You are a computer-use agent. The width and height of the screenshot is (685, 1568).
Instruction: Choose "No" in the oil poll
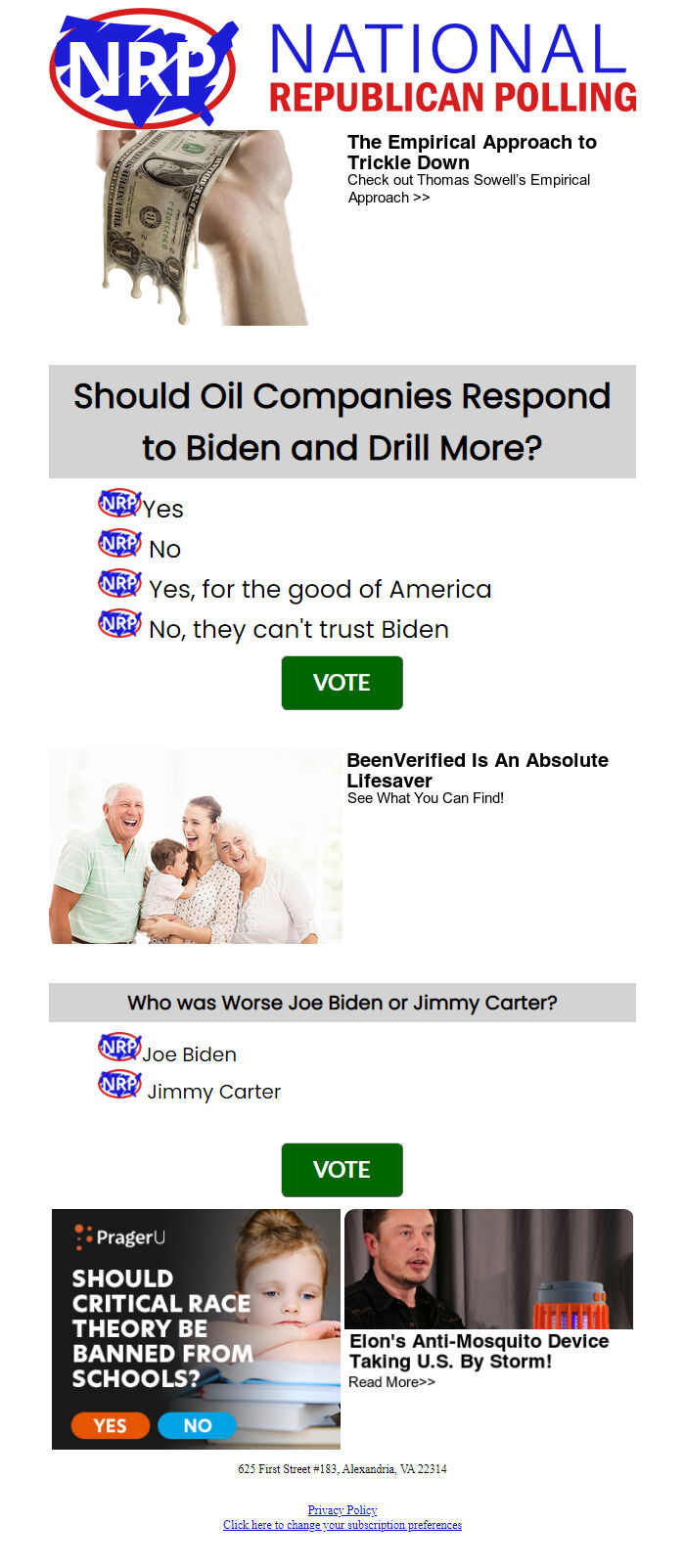click(x=140, y=547)
